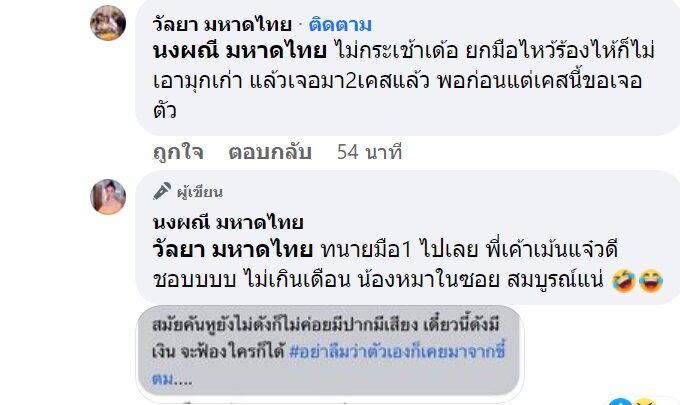The image size is (680, 405).
Task: Open author name นงผณี มหาดไทย on the reply
Action: pos(227,222)
